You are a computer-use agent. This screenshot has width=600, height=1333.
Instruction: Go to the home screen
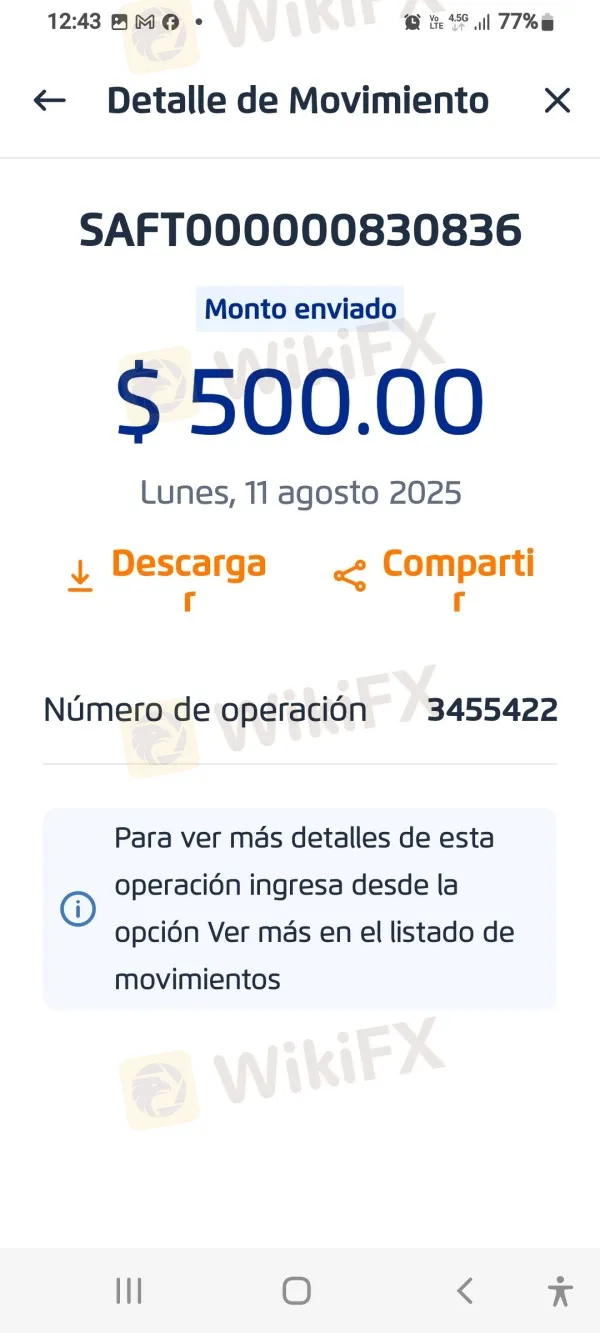[297, 1291]
